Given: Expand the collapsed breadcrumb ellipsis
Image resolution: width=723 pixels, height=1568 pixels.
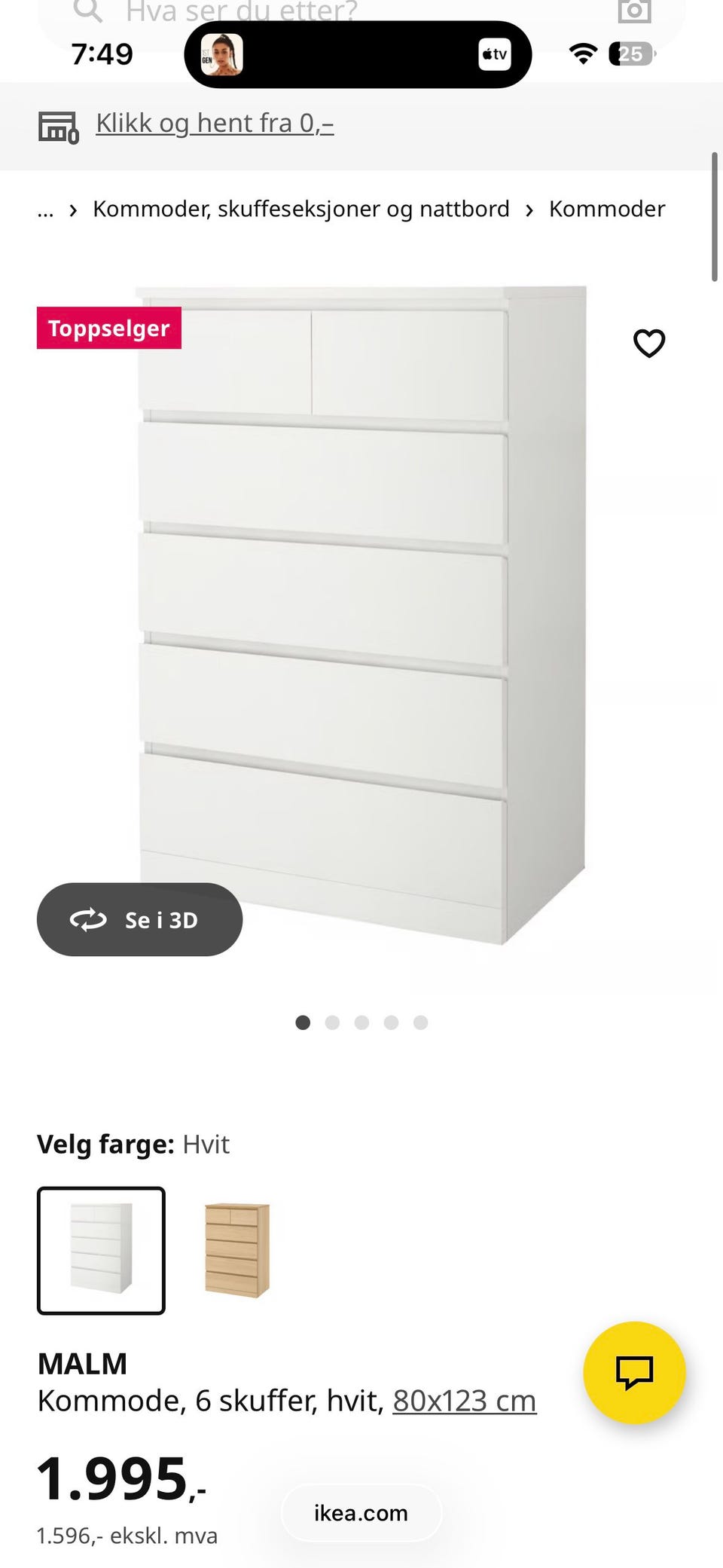Looking at the screenshot, I should click(x=46, y=209).
